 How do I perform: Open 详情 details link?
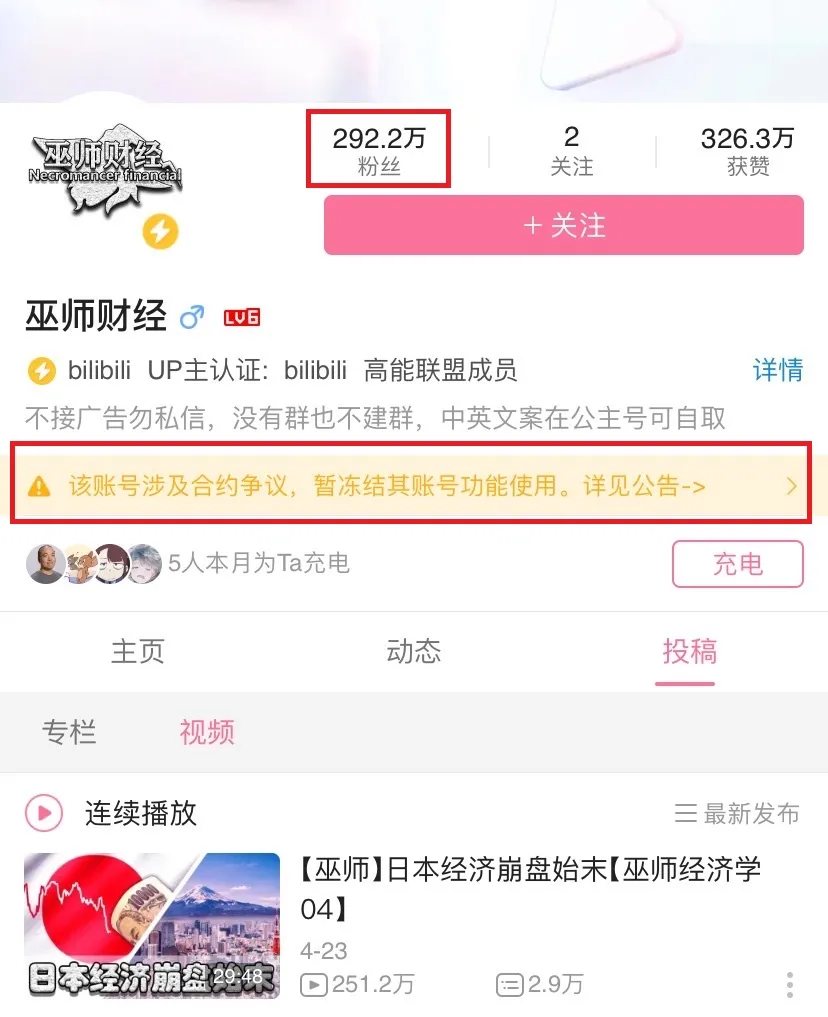pos(777,370)
